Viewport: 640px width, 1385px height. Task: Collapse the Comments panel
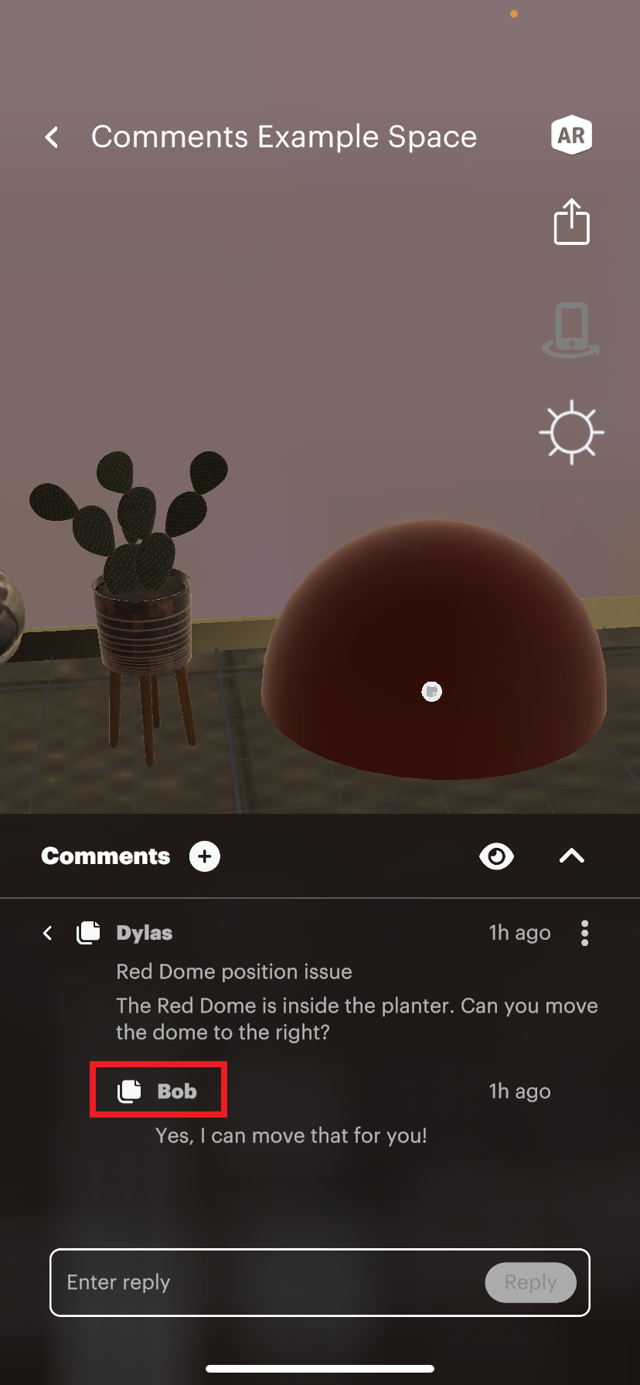tap(571, 856)
